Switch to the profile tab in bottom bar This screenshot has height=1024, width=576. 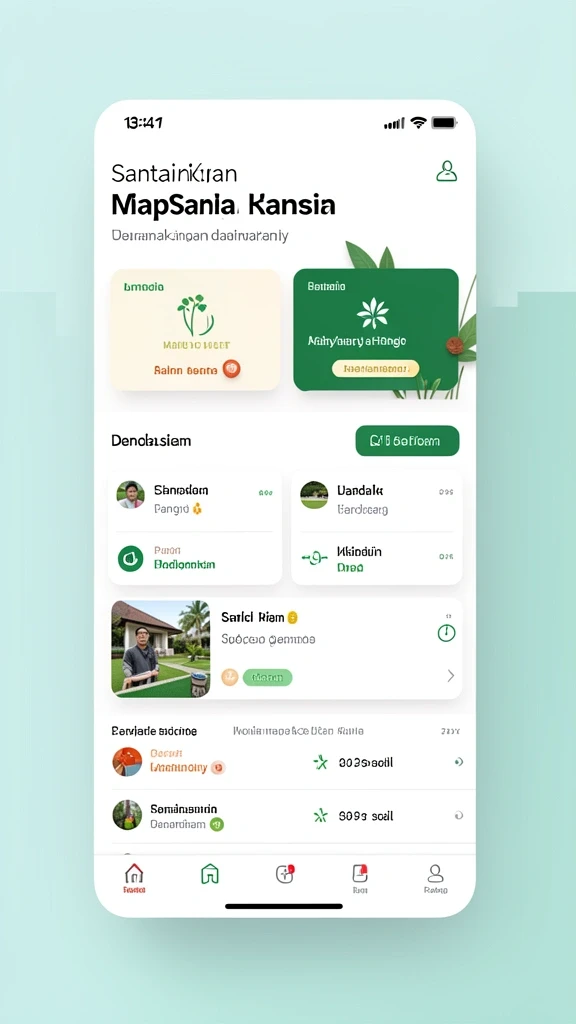point(436,878)
